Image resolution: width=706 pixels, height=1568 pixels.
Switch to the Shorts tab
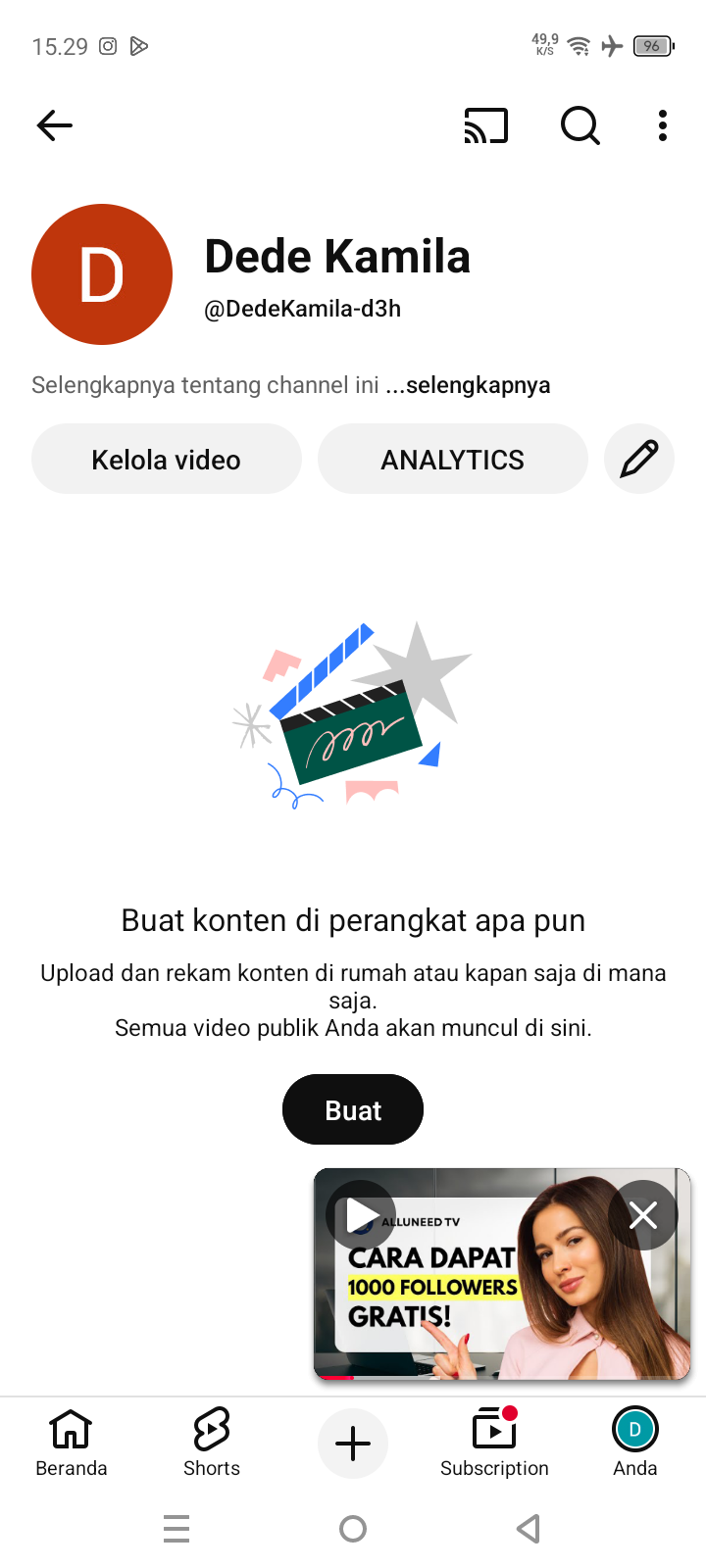[212, 1443]
